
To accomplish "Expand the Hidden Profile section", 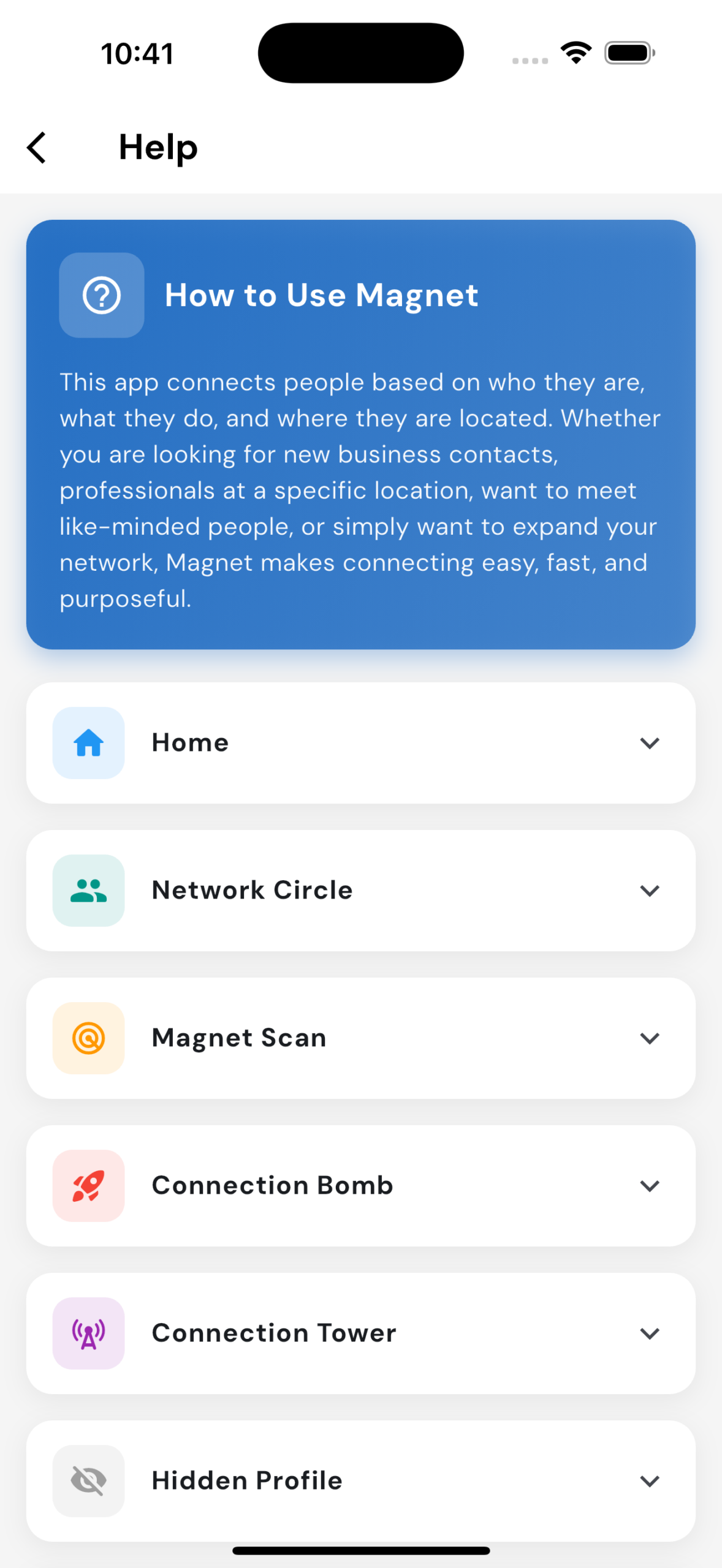I will (x=360, y=1480).
